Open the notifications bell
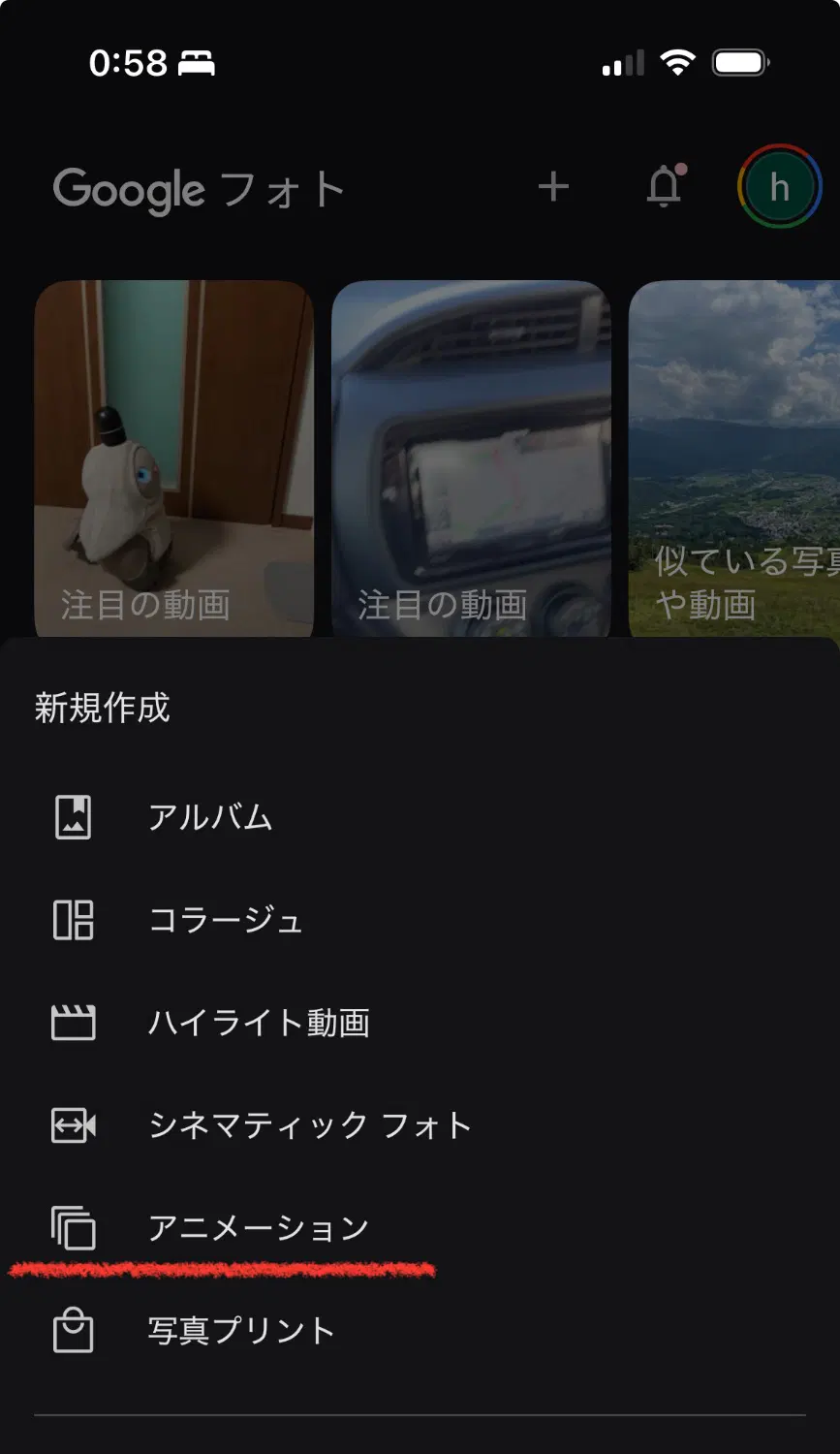Image resolution: width=840 pixels, height=1454 pixels. click(x=665, y=187)
